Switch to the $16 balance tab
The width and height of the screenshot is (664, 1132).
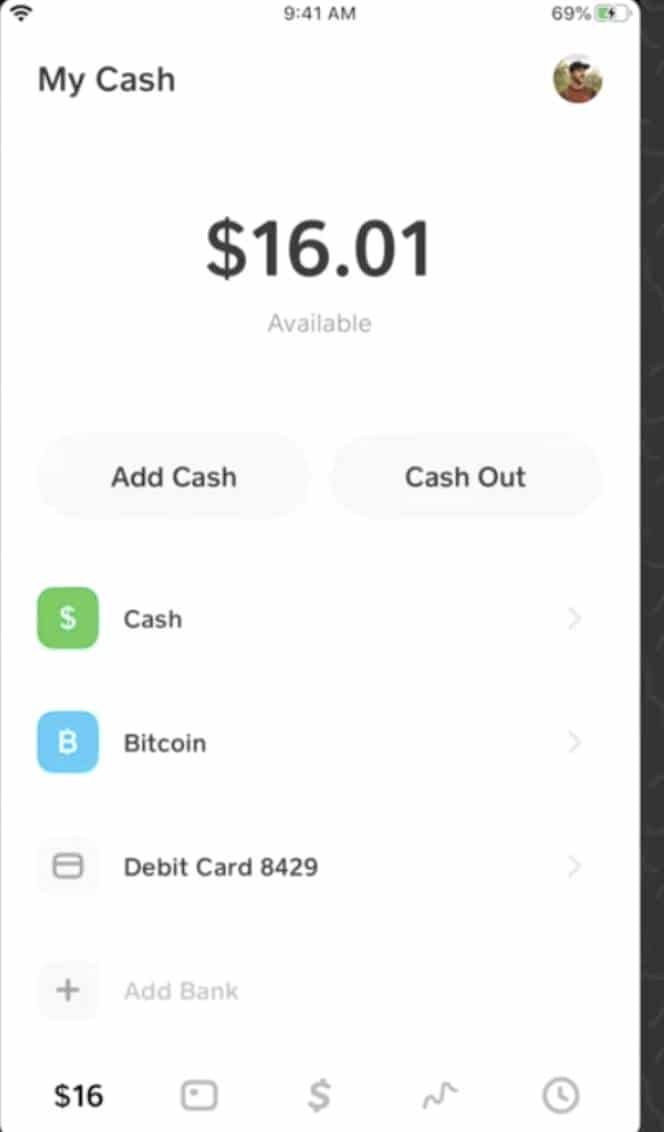click(79, 1096)
